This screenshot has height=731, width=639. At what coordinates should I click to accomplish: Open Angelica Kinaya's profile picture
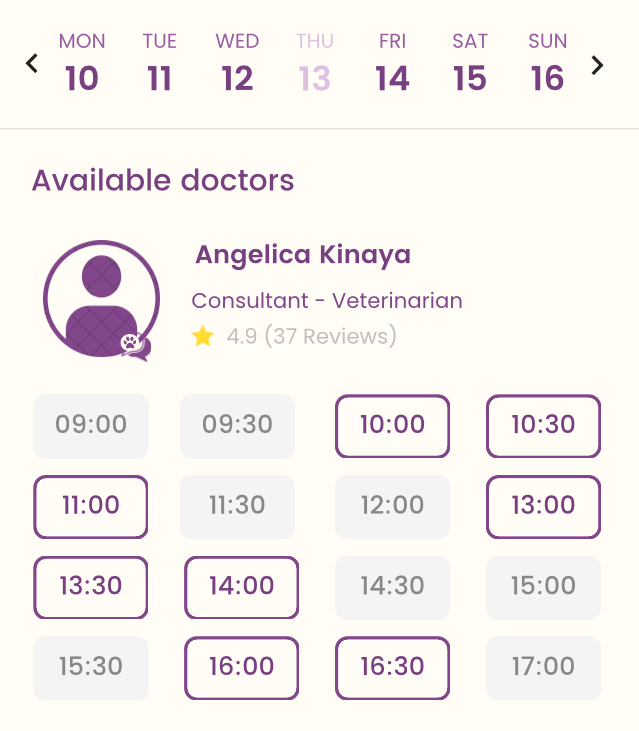101,298
